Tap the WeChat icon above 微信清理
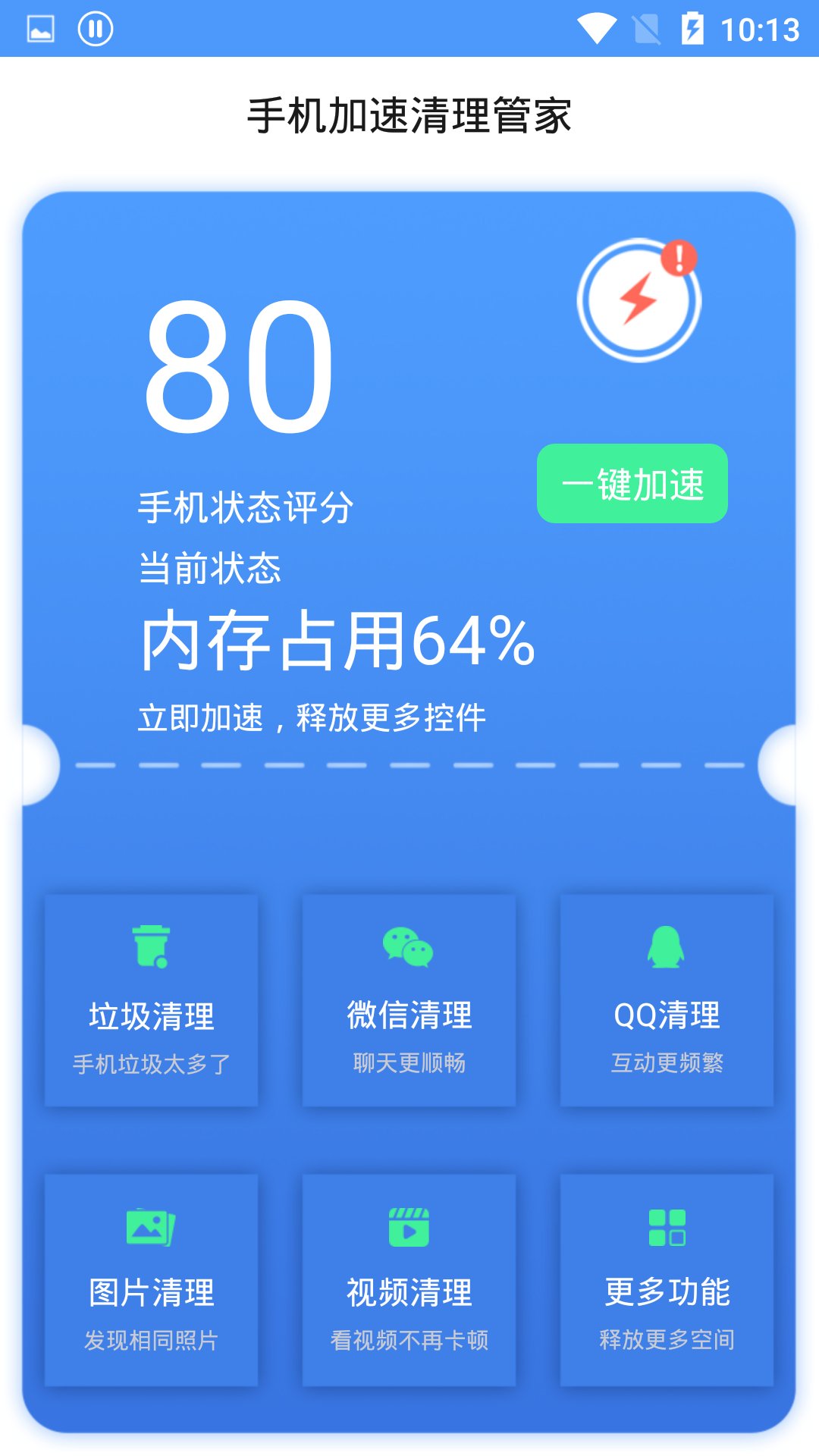This screenshot has width=819, height=1456. point(408,948)
